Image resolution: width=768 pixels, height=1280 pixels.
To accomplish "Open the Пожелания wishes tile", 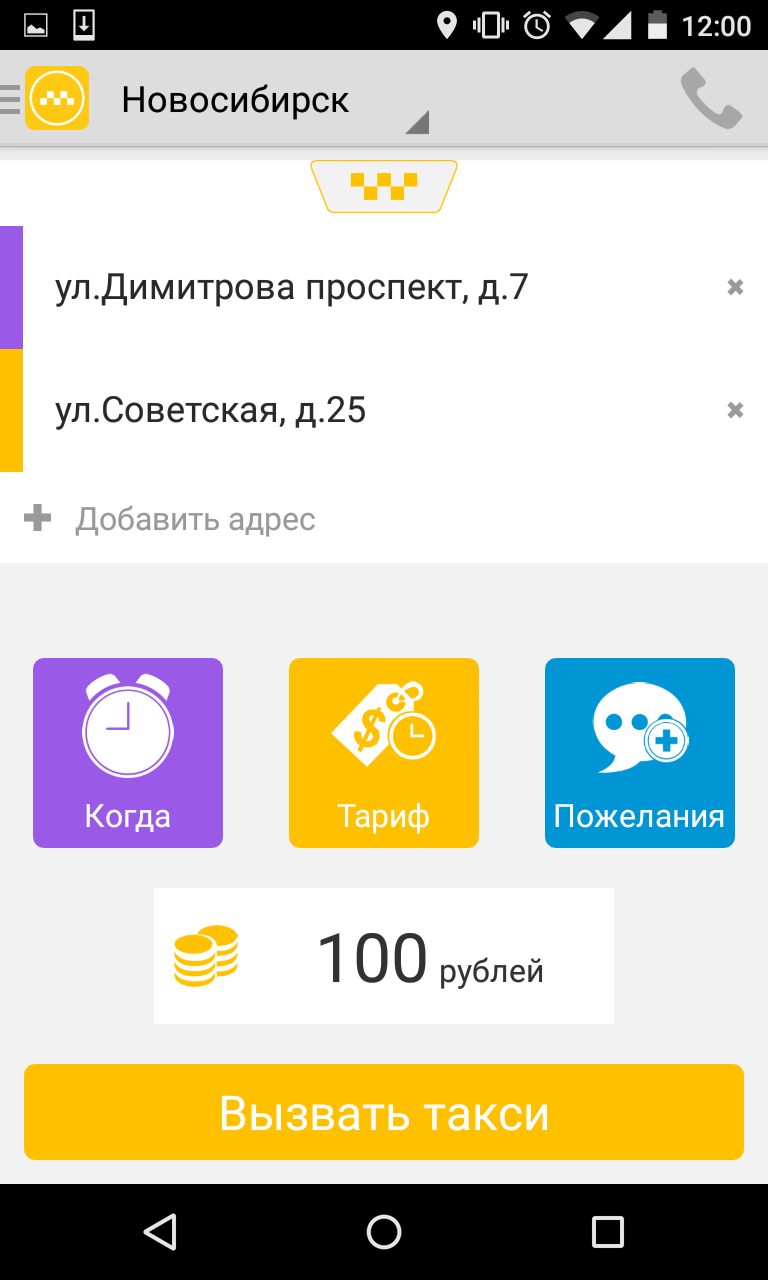I will tap(640, 753).
